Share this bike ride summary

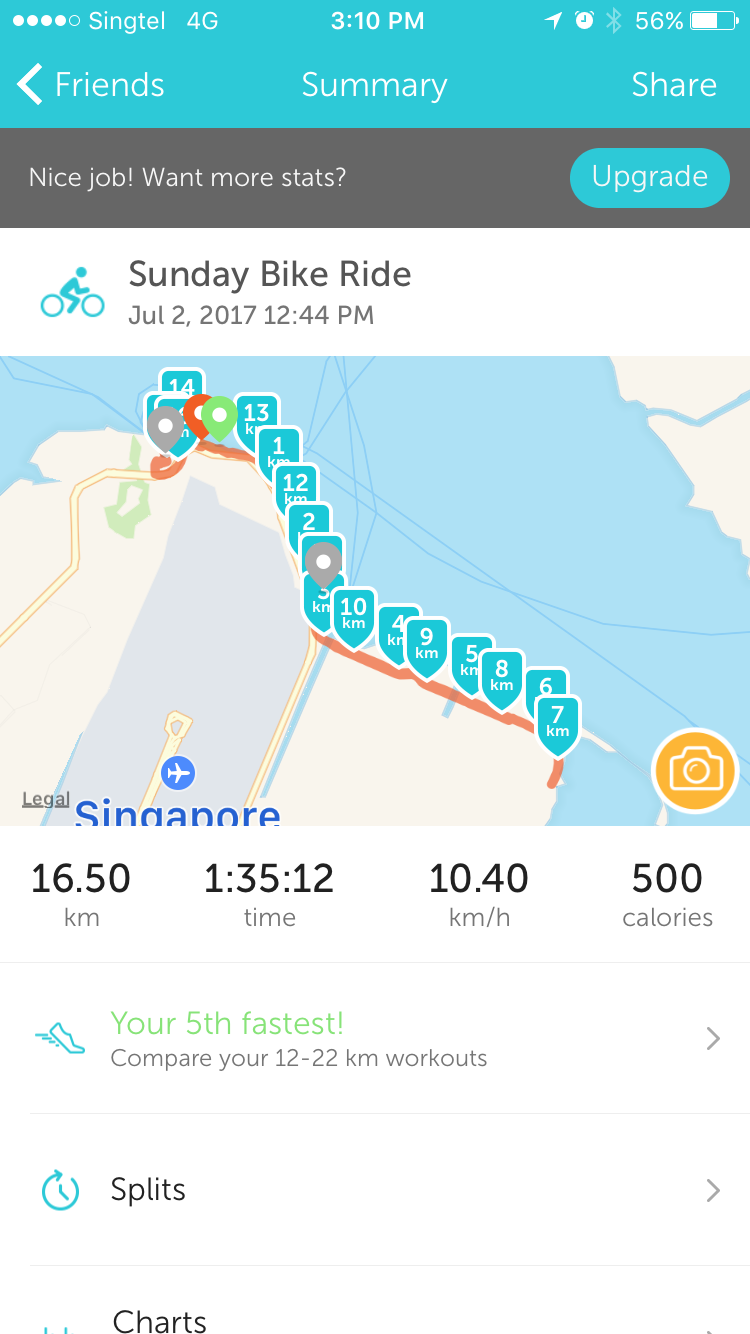[674, 85]
